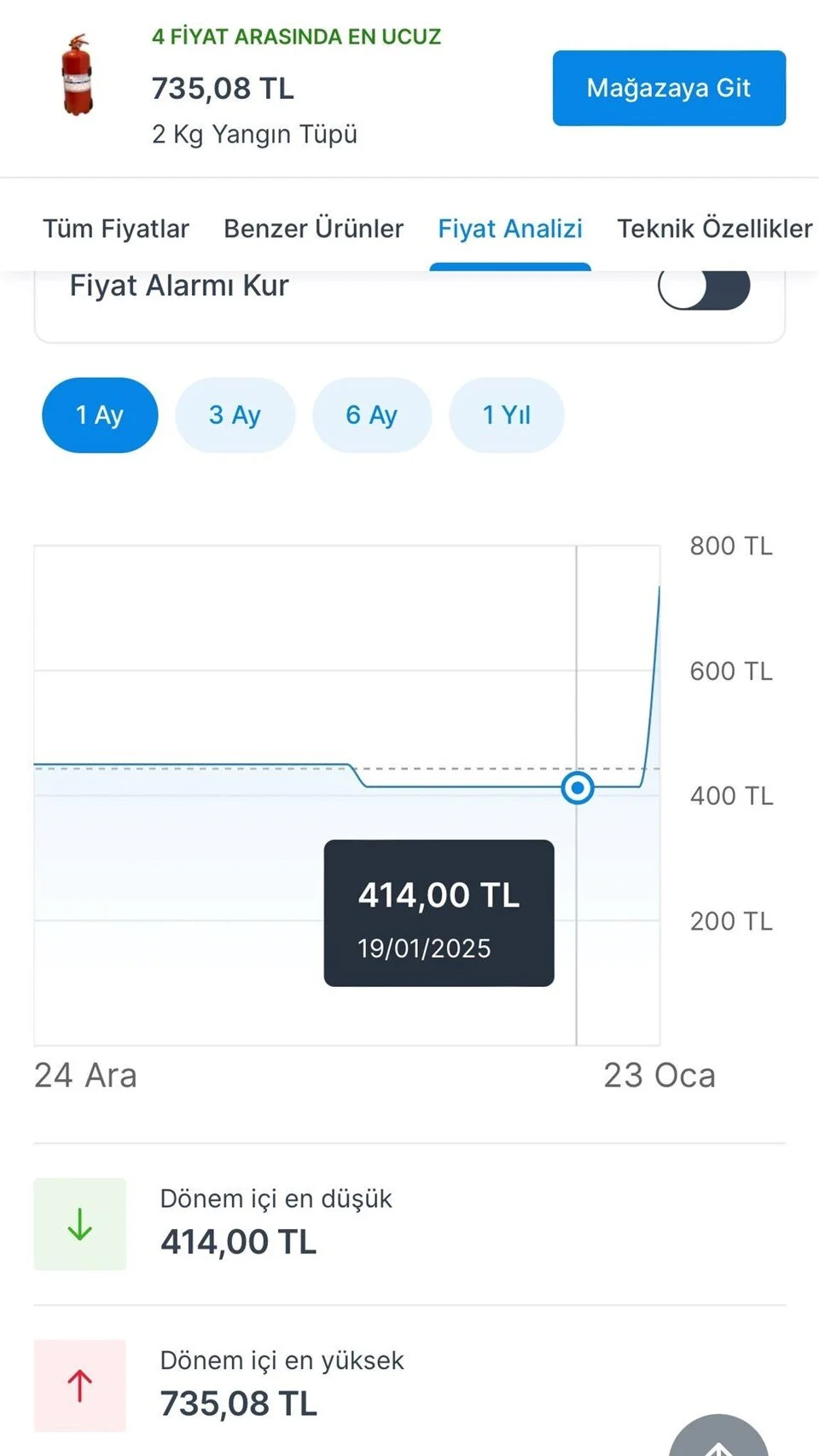The height and width of the screenshot is (1456, 819).
Task: Select the 6 Ay time range
Action: point(372,415)
